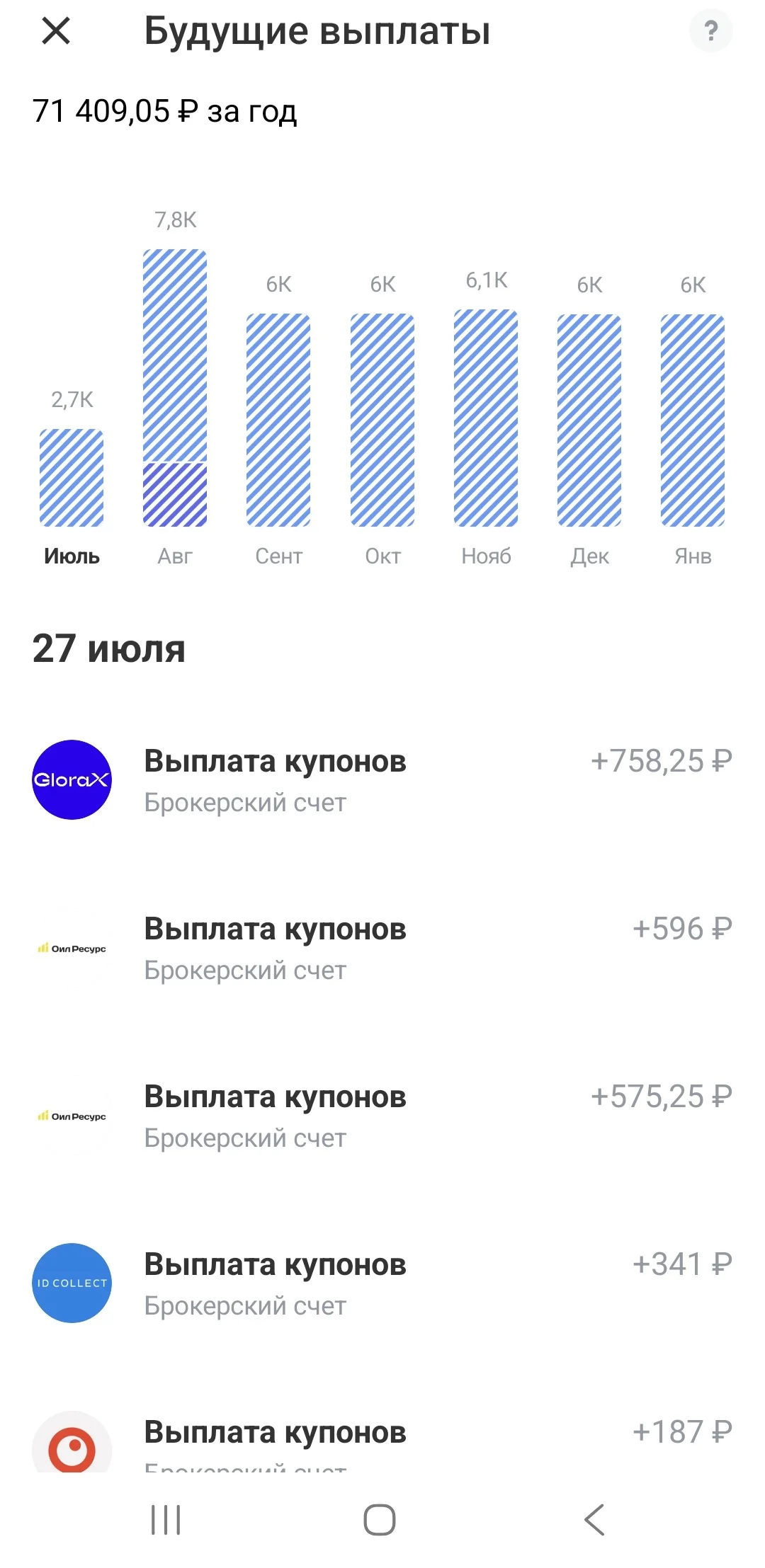Open the Оил Ресурс coupon payment of 575,25 ₽
The image size is (765, 1568).
coord(382,1116)
